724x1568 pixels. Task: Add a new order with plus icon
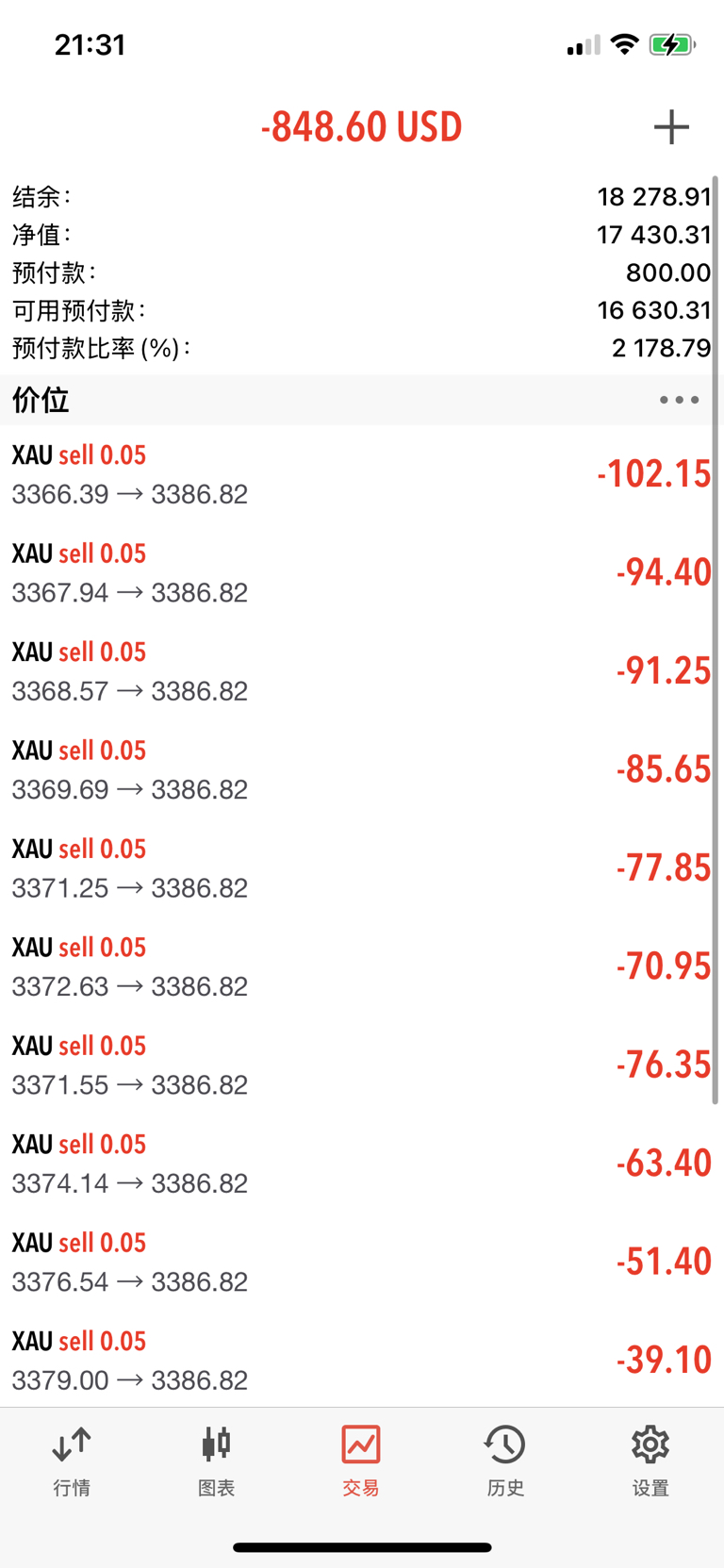[x=671, y=126]
